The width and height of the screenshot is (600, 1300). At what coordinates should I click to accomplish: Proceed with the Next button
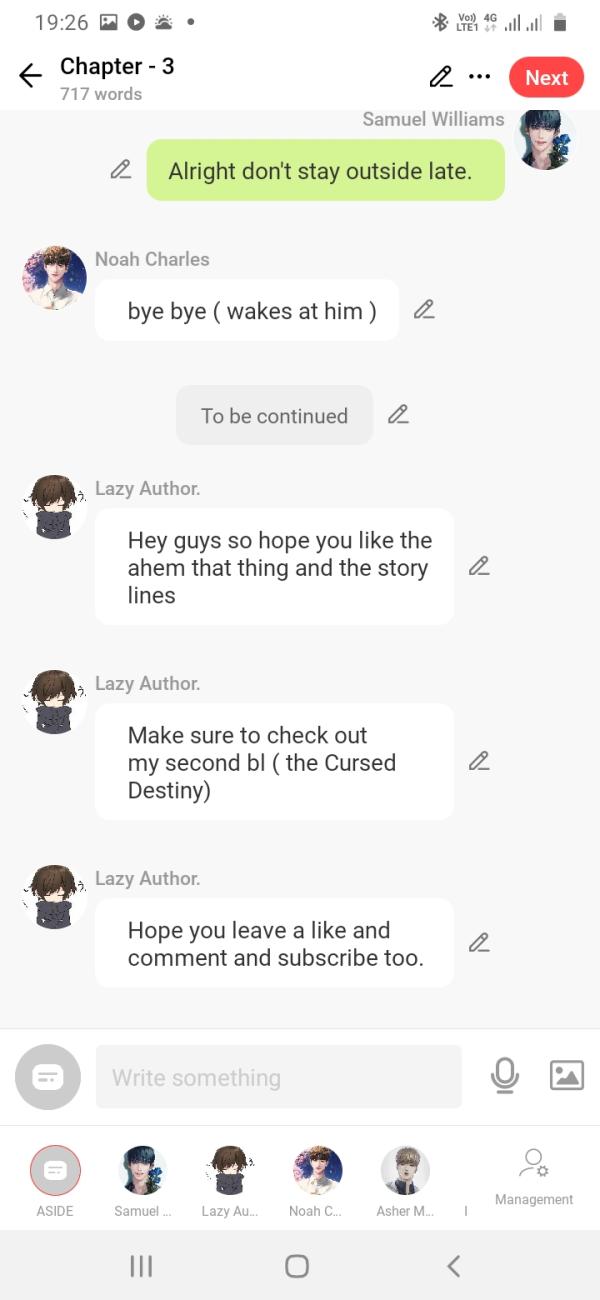pos(546,78)
